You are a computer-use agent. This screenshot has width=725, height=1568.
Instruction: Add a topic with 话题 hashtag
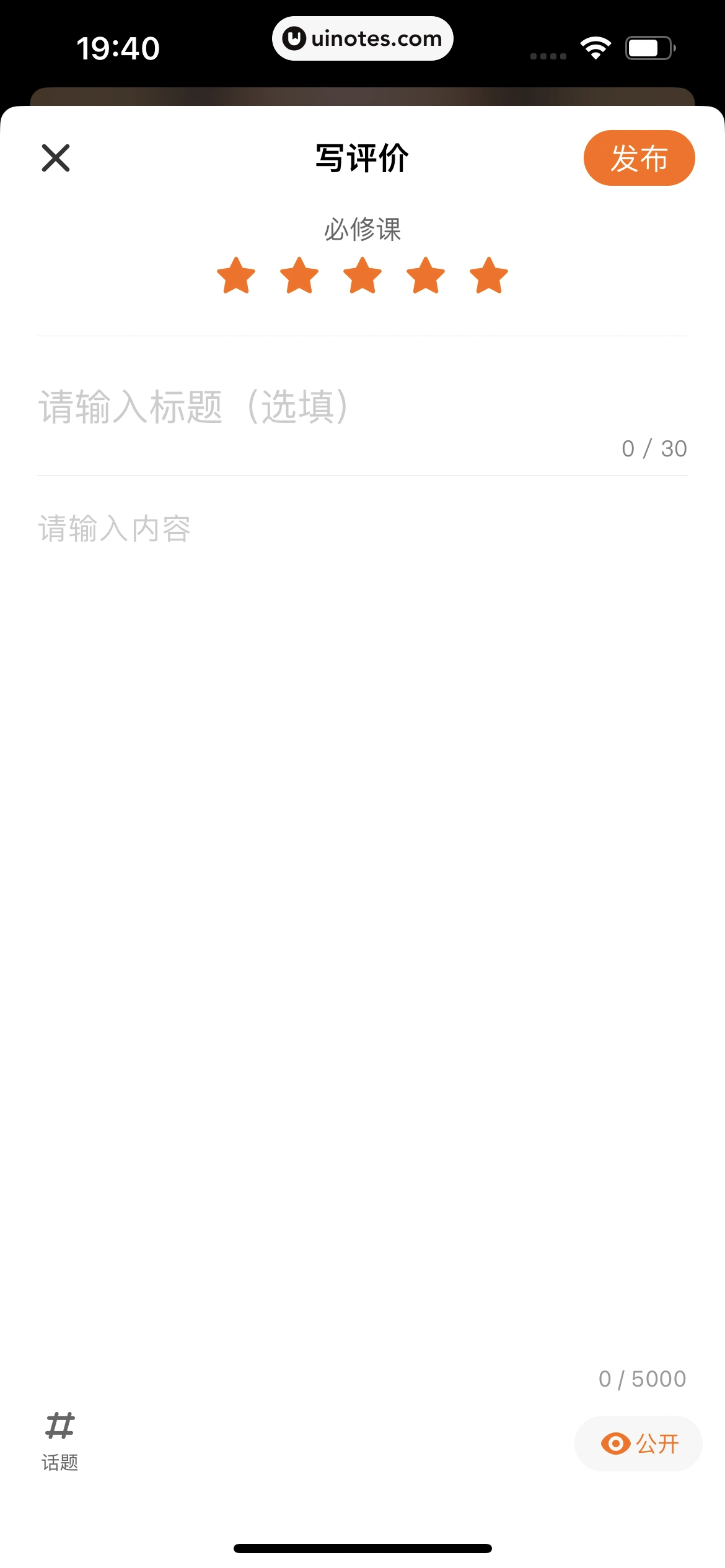60,1440
